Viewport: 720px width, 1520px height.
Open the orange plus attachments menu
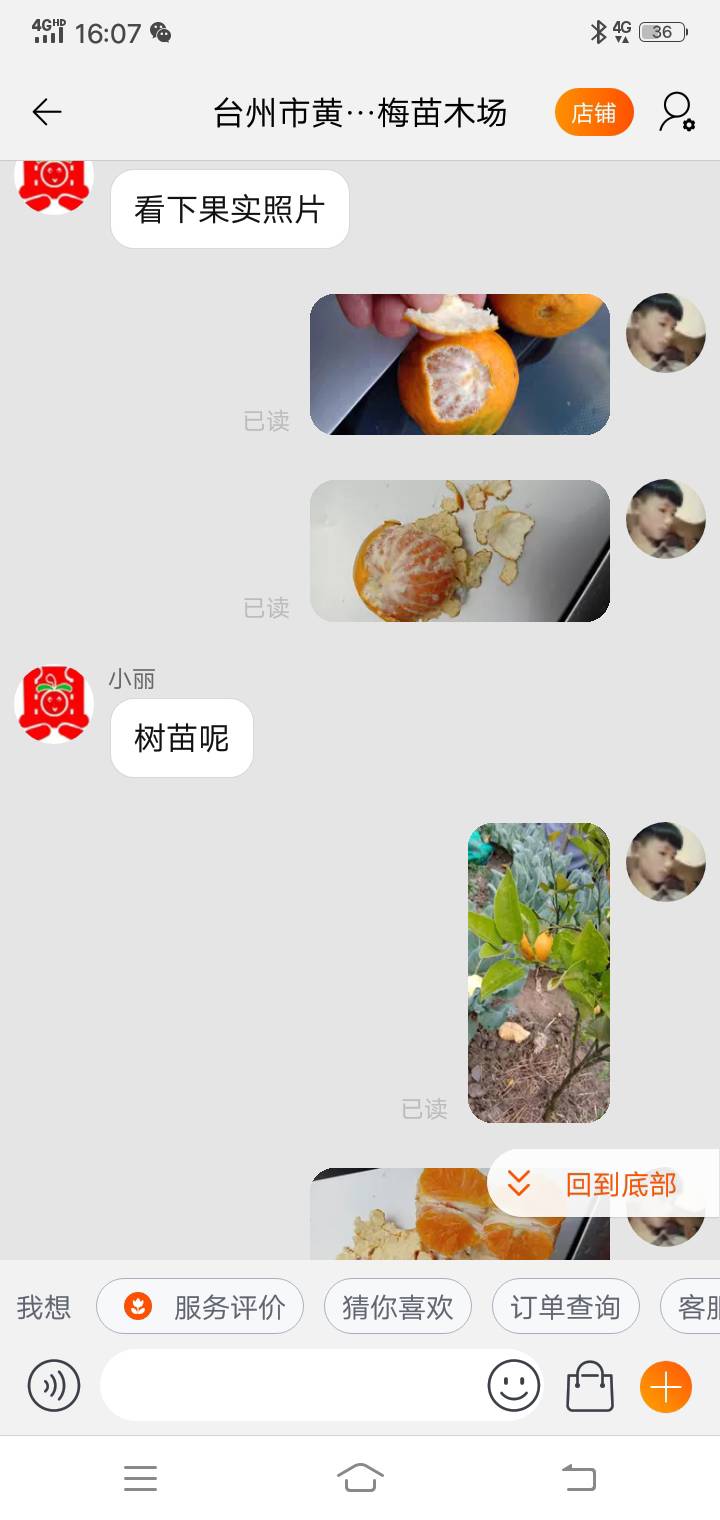click(x=666, y=1386)
